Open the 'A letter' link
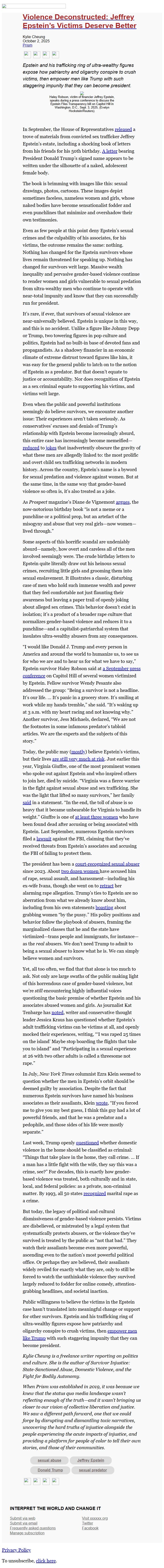The height and width of the screenshot is (1568, 164). (x=110, y=151)
